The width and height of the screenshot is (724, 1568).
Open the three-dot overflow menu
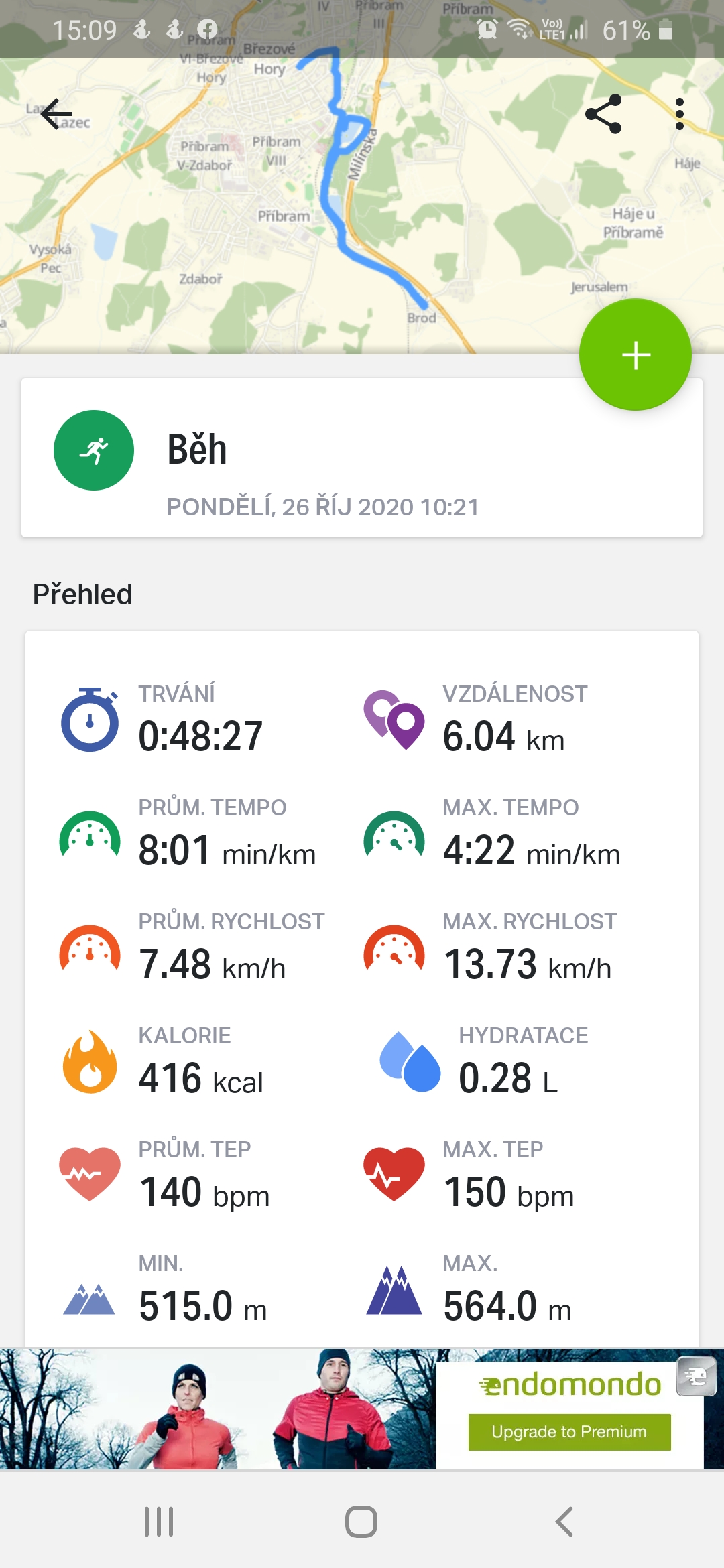click(680, 114)
